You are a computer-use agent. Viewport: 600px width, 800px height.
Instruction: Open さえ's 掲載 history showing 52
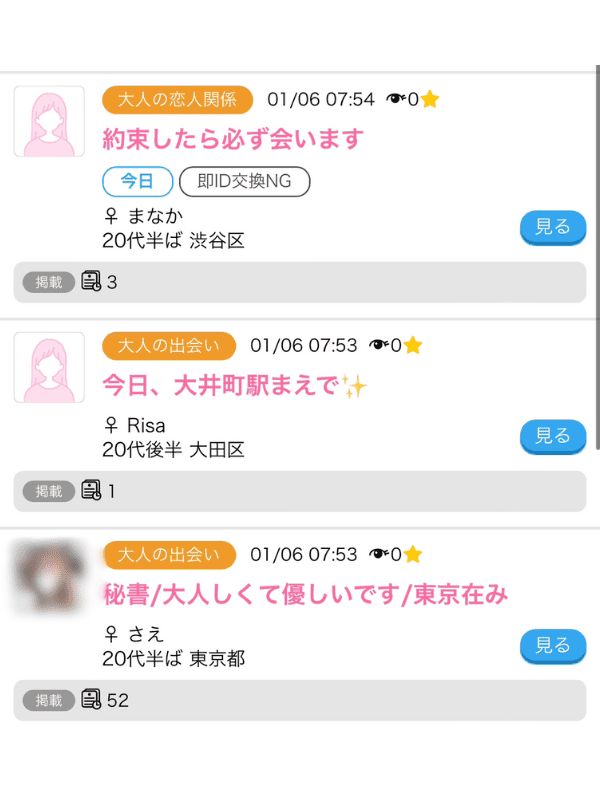(299, 700)
